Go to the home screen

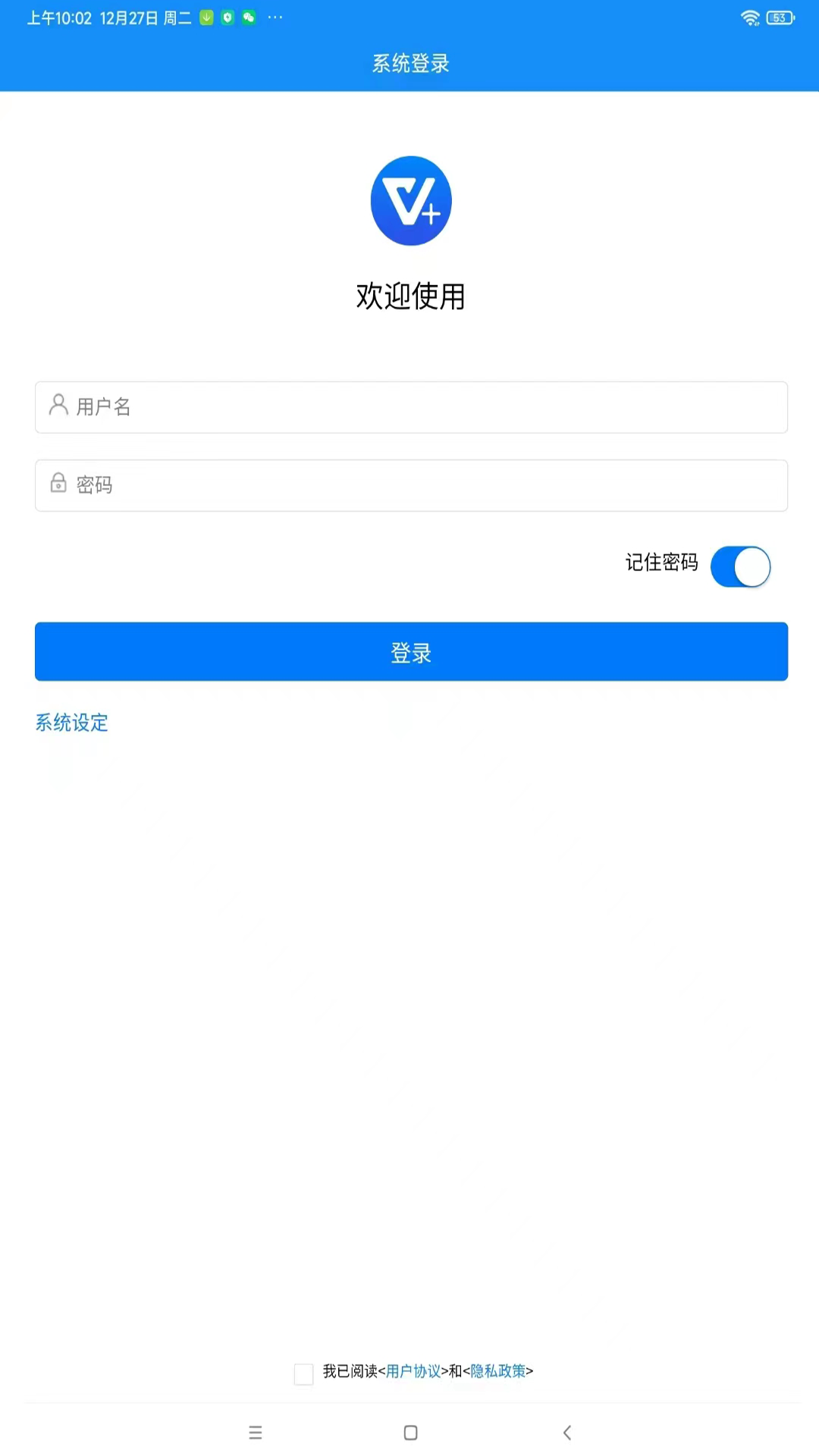point(410,1432)
